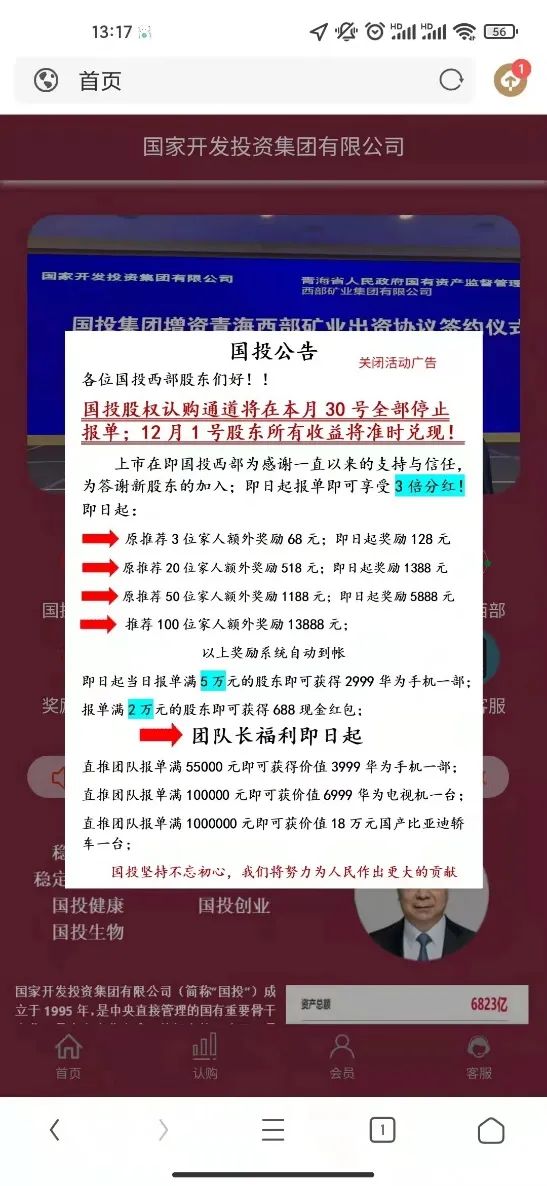Screen dimensions: 547x1186
Task: Open the 会员 tab
Action: tap(342, 1055)
